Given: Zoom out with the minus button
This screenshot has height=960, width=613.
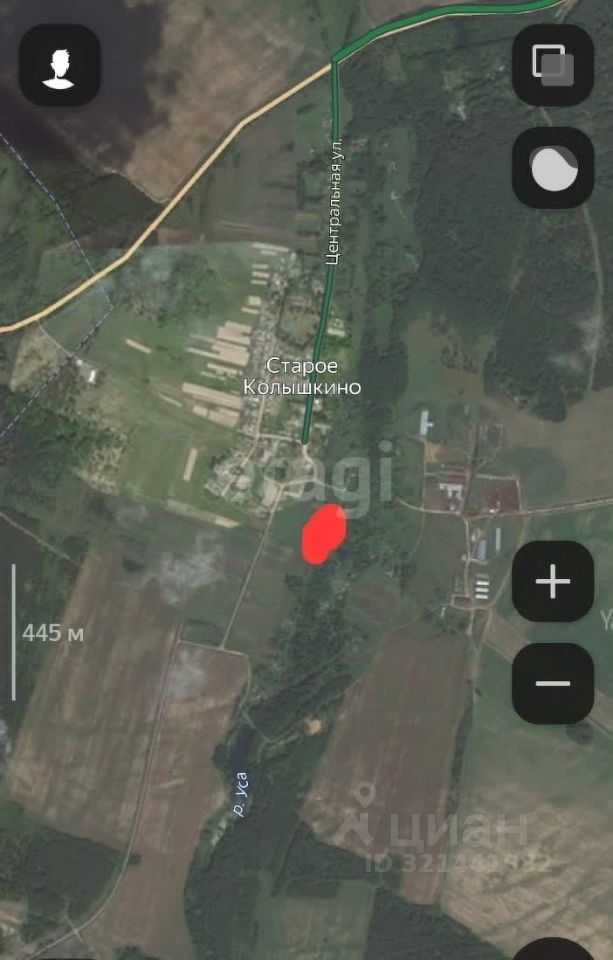Looking at the screenshot, I should tap(553, 684).
